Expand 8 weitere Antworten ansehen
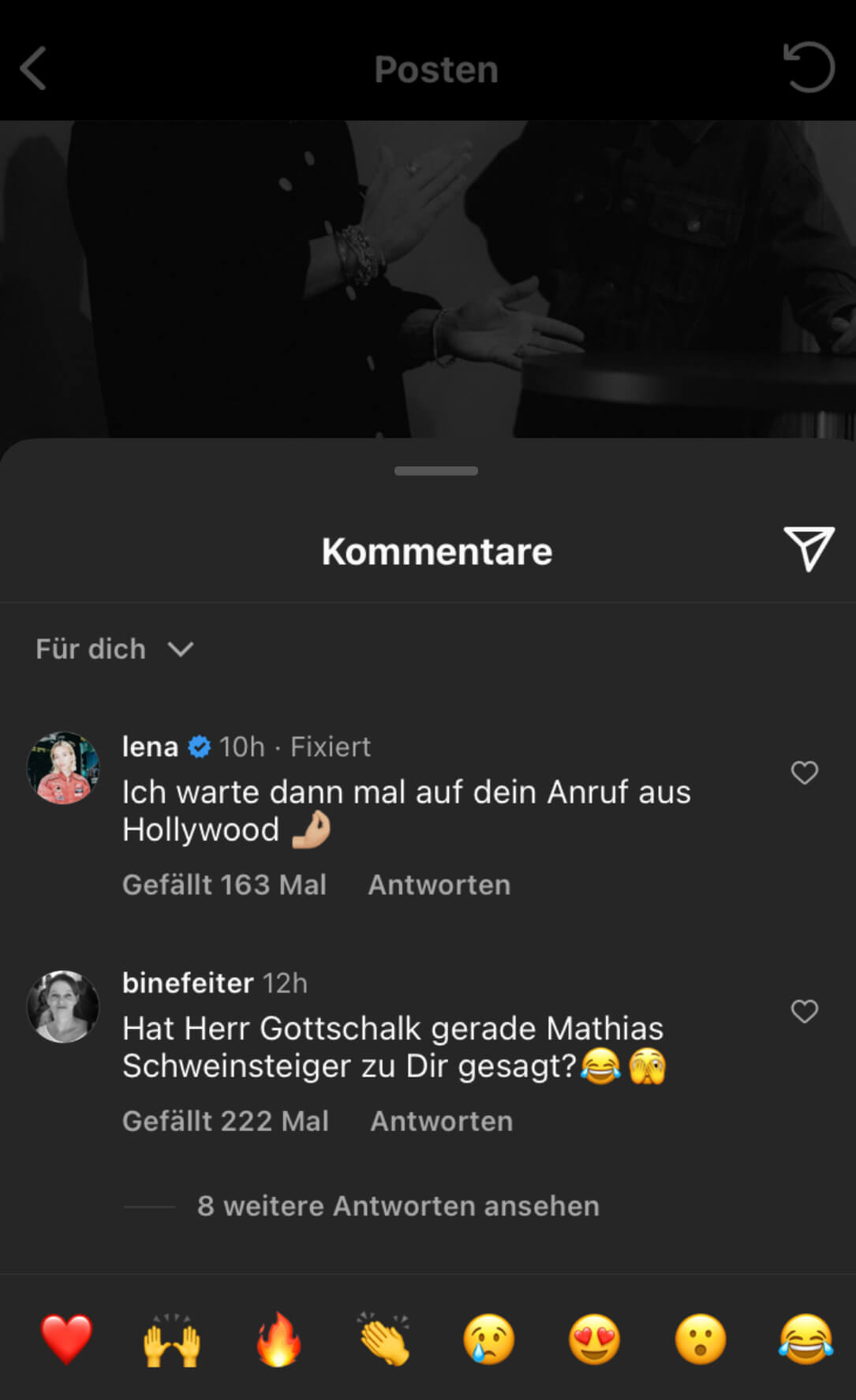 point(398,1206)
